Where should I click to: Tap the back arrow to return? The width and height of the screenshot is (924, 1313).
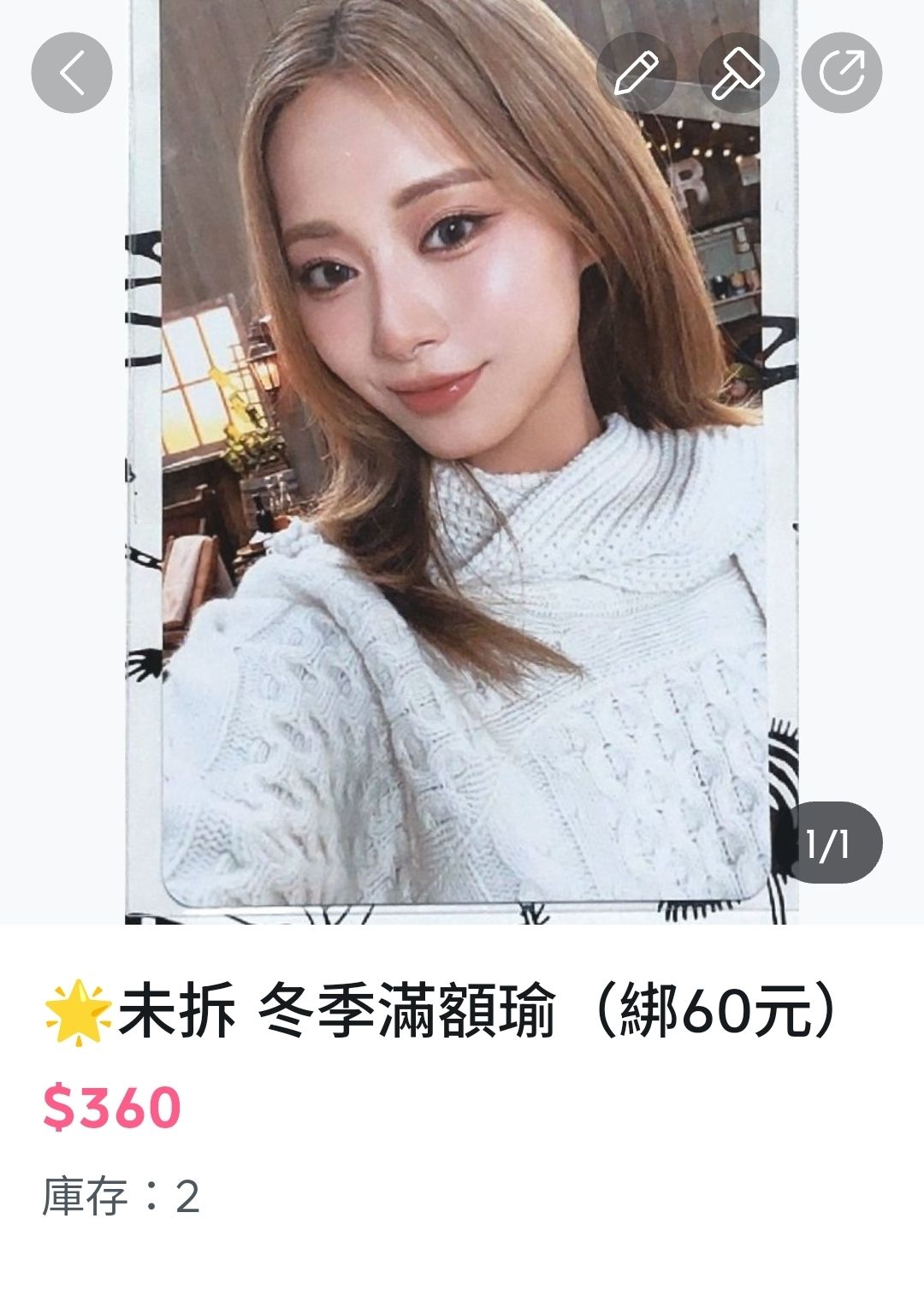[x=74, y=73]
